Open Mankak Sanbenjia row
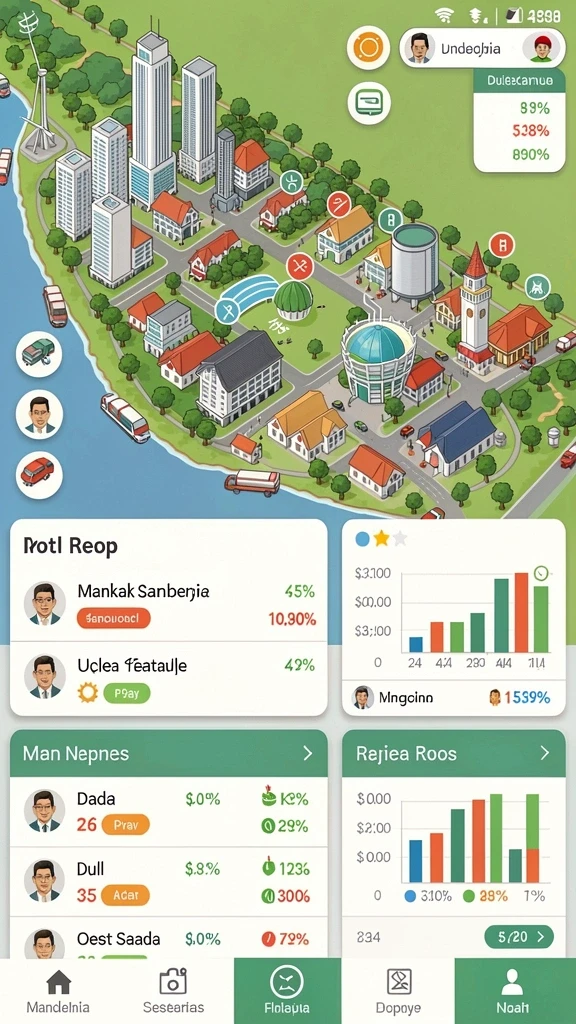 pyautogui.click(x=168, y=605)
